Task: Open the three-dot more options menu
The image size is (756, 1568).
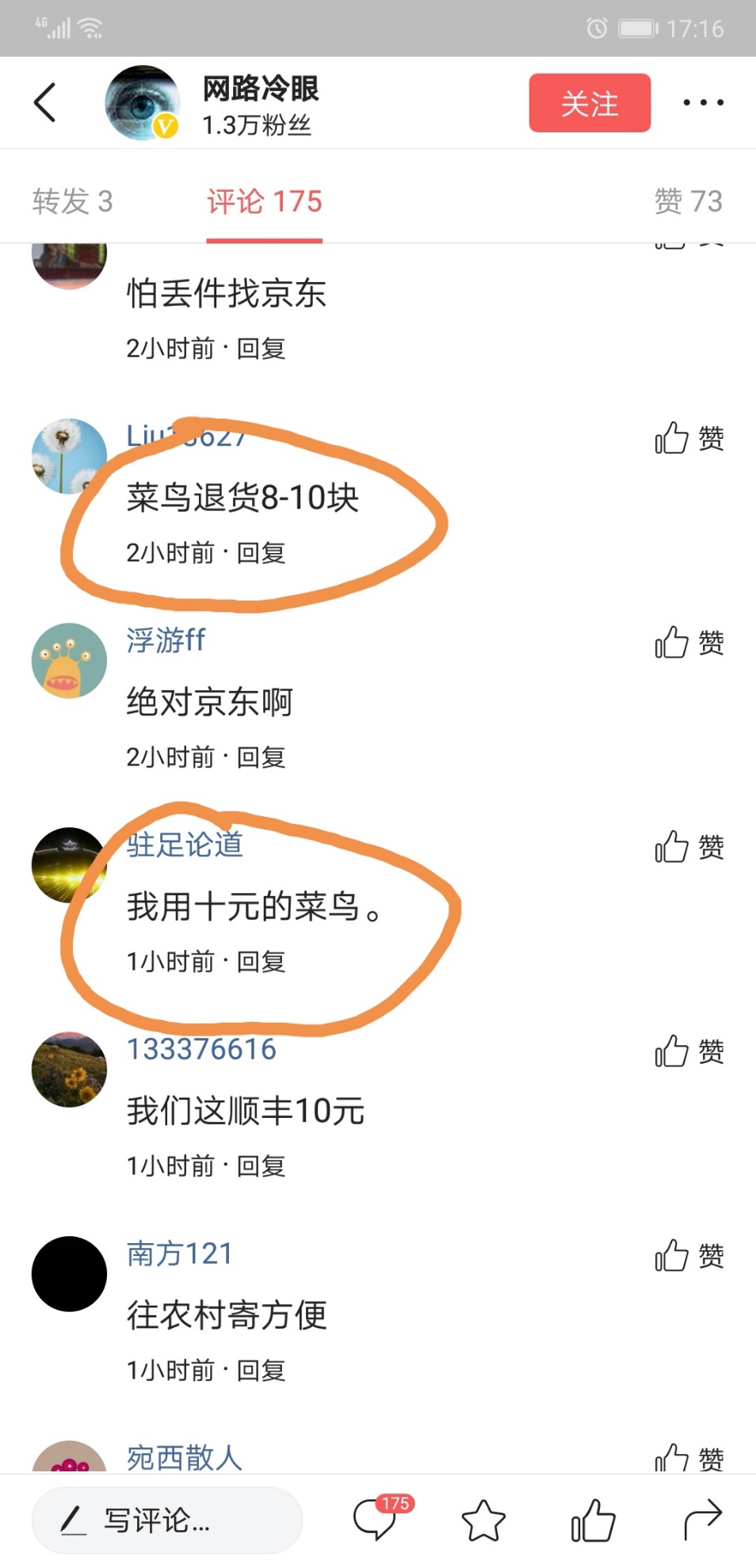Action: coord(702,101)
